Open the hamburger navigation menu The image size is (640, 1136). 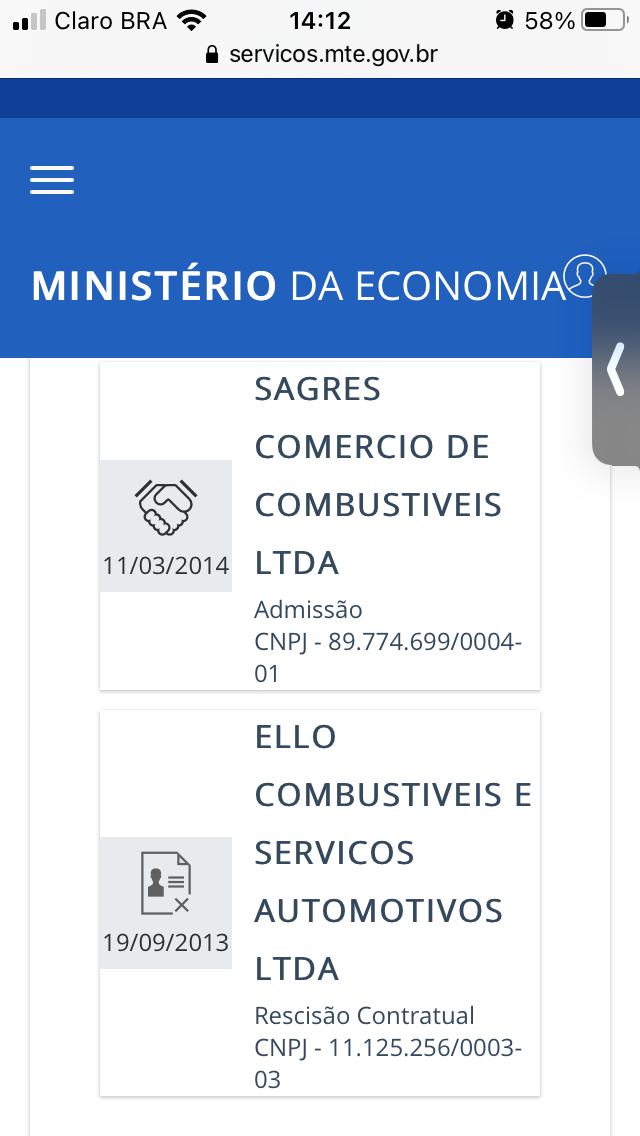[x=51, y=180]
